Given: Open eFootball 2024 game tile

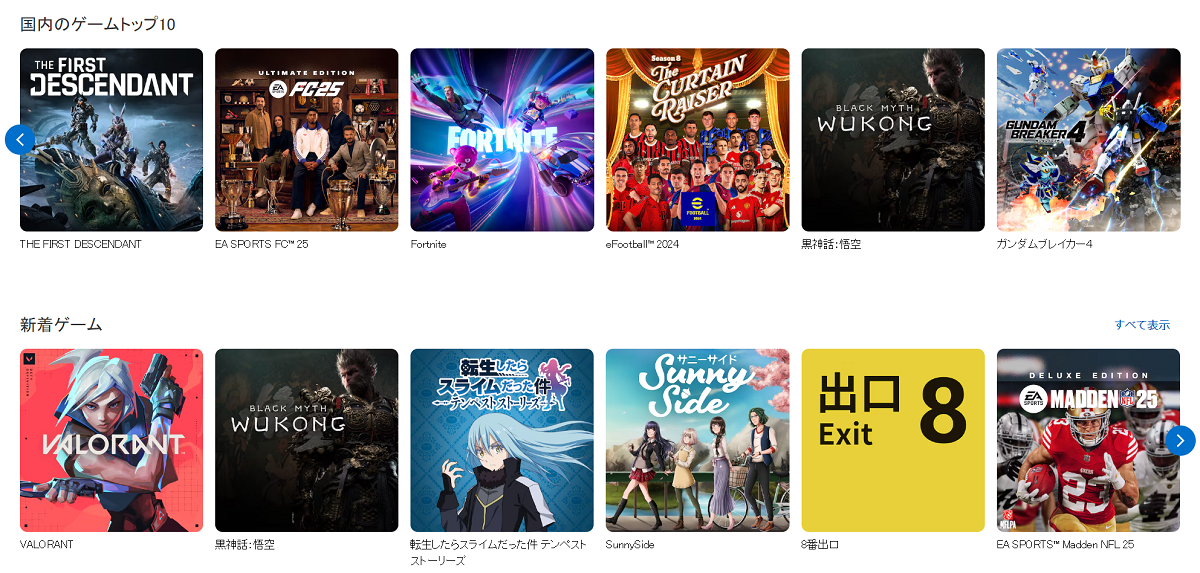Looking at the screenshot, I should pyautogui.click(x=697, y=140).
